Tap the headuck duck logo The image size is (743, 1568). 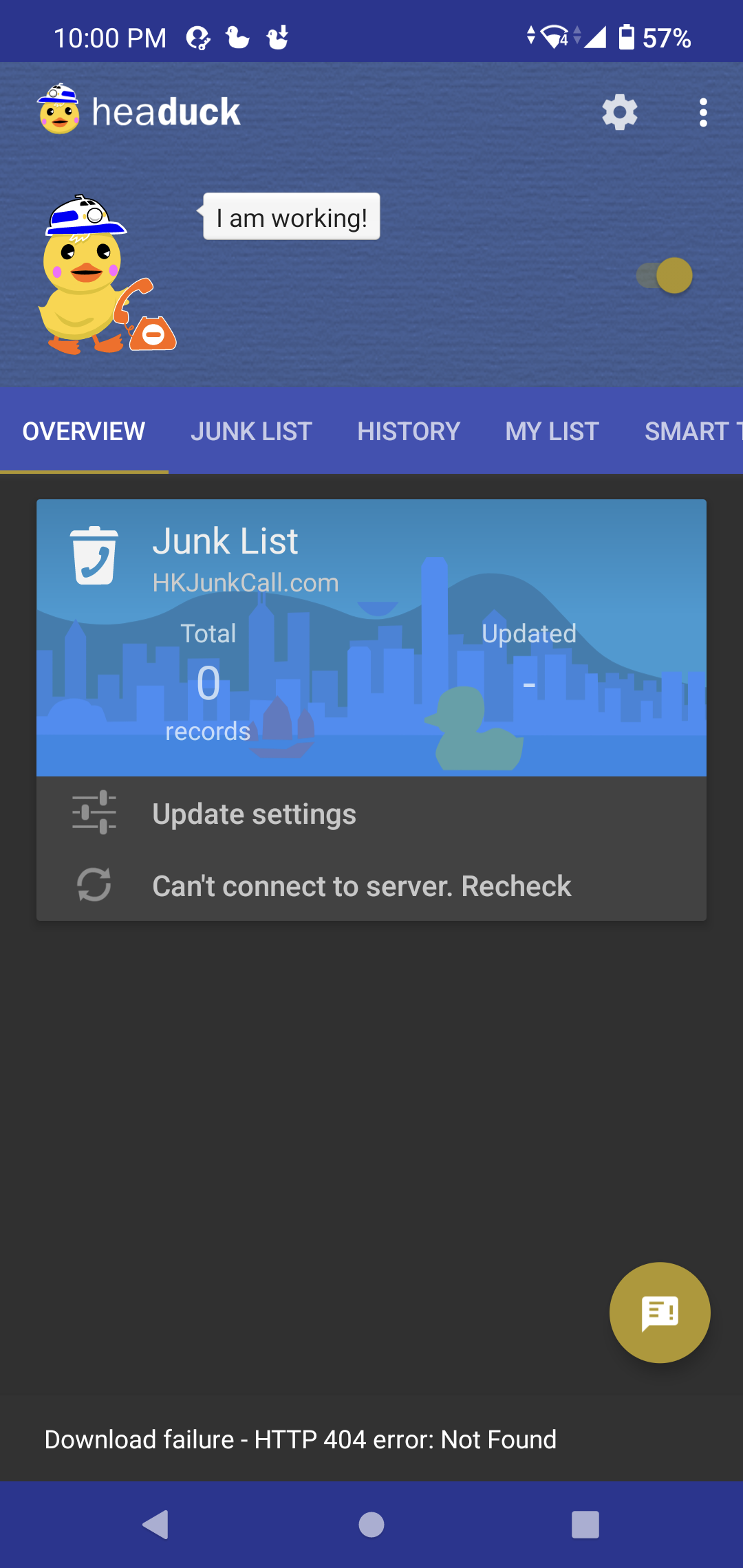[58, 110]
